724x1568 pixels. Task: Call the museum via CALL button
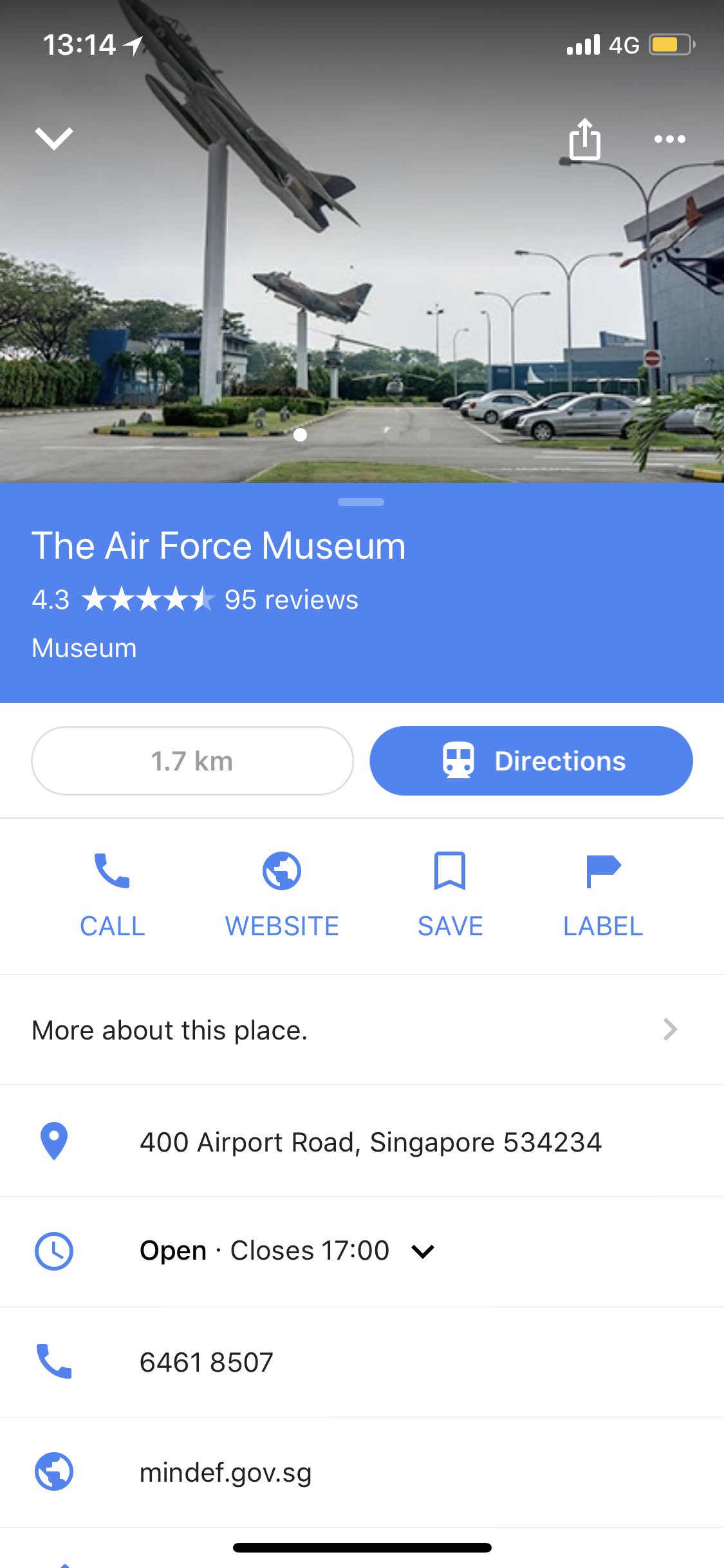pyautogui.click(x=112, y=895)
